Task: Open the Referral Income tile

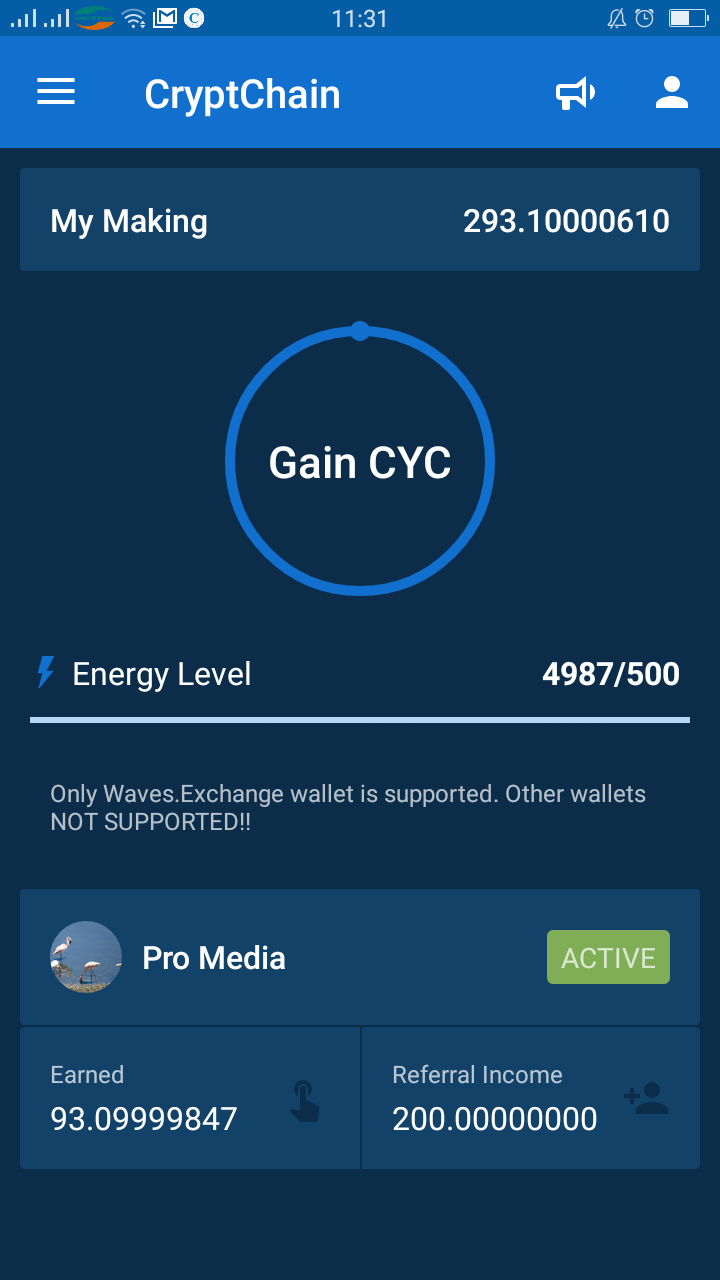Action: coord(530,1098)
